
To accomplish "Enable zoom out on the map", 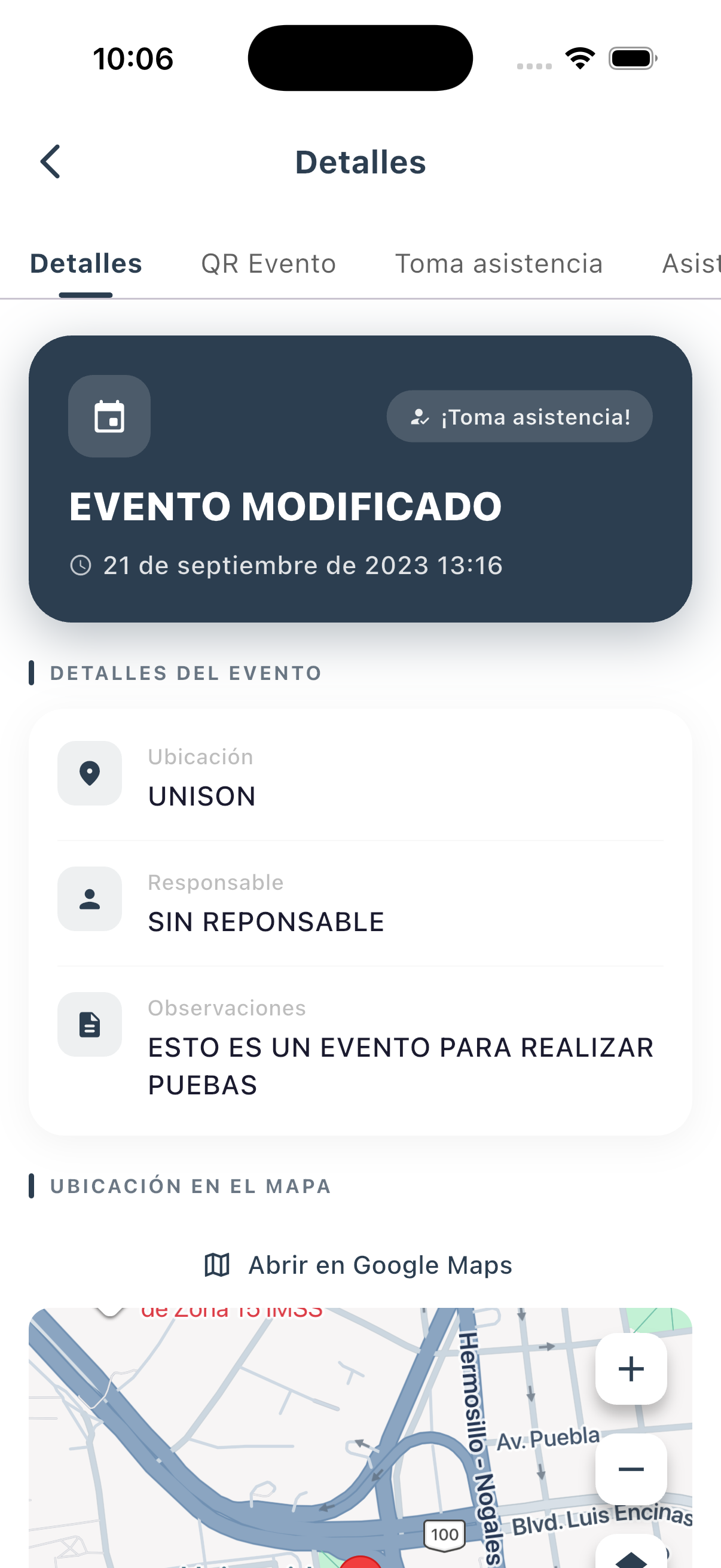I will pos(631,1469).
